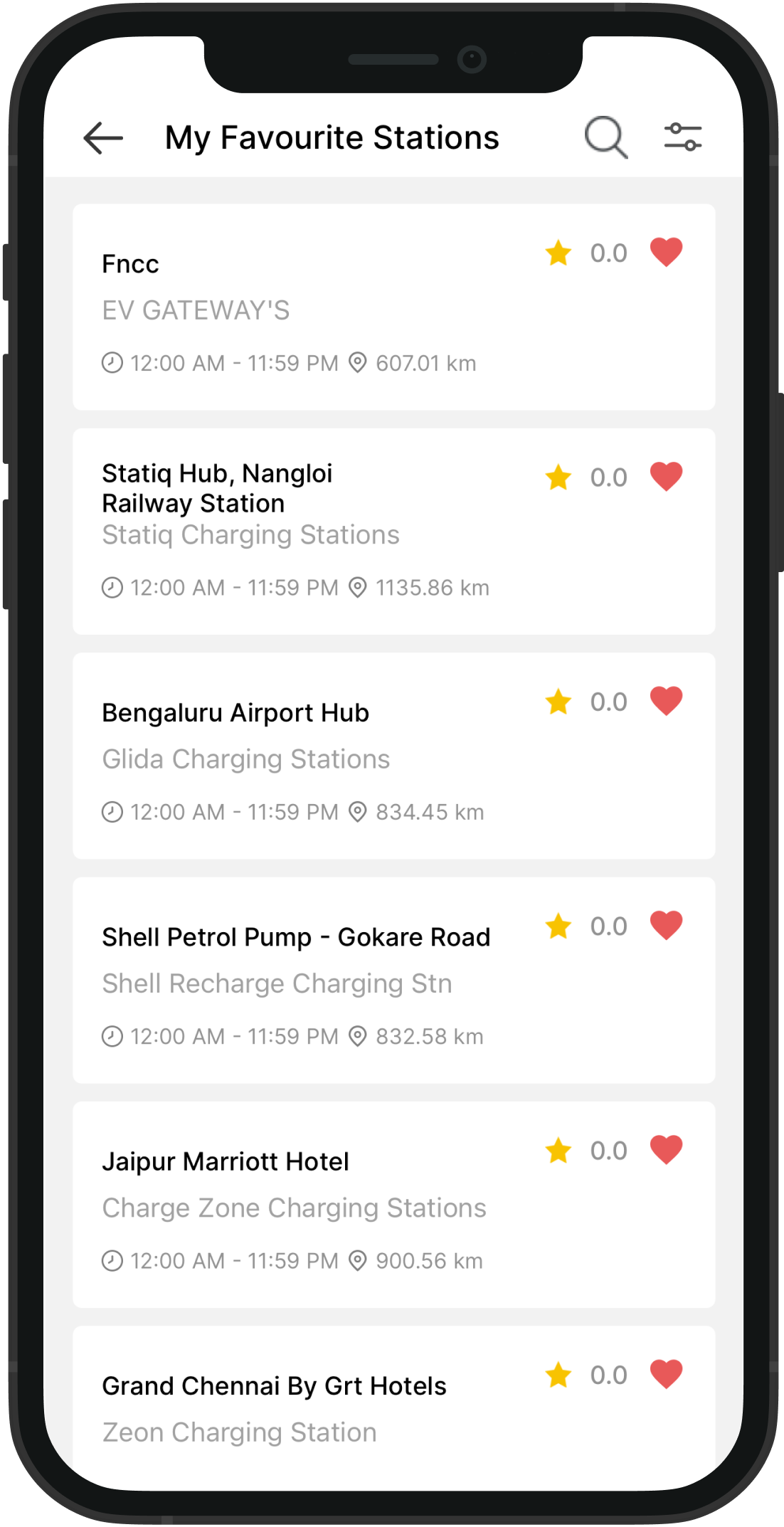784x1527 pixels.
Task: Go back using the arrow icon
Action: [x=103, y=137]
